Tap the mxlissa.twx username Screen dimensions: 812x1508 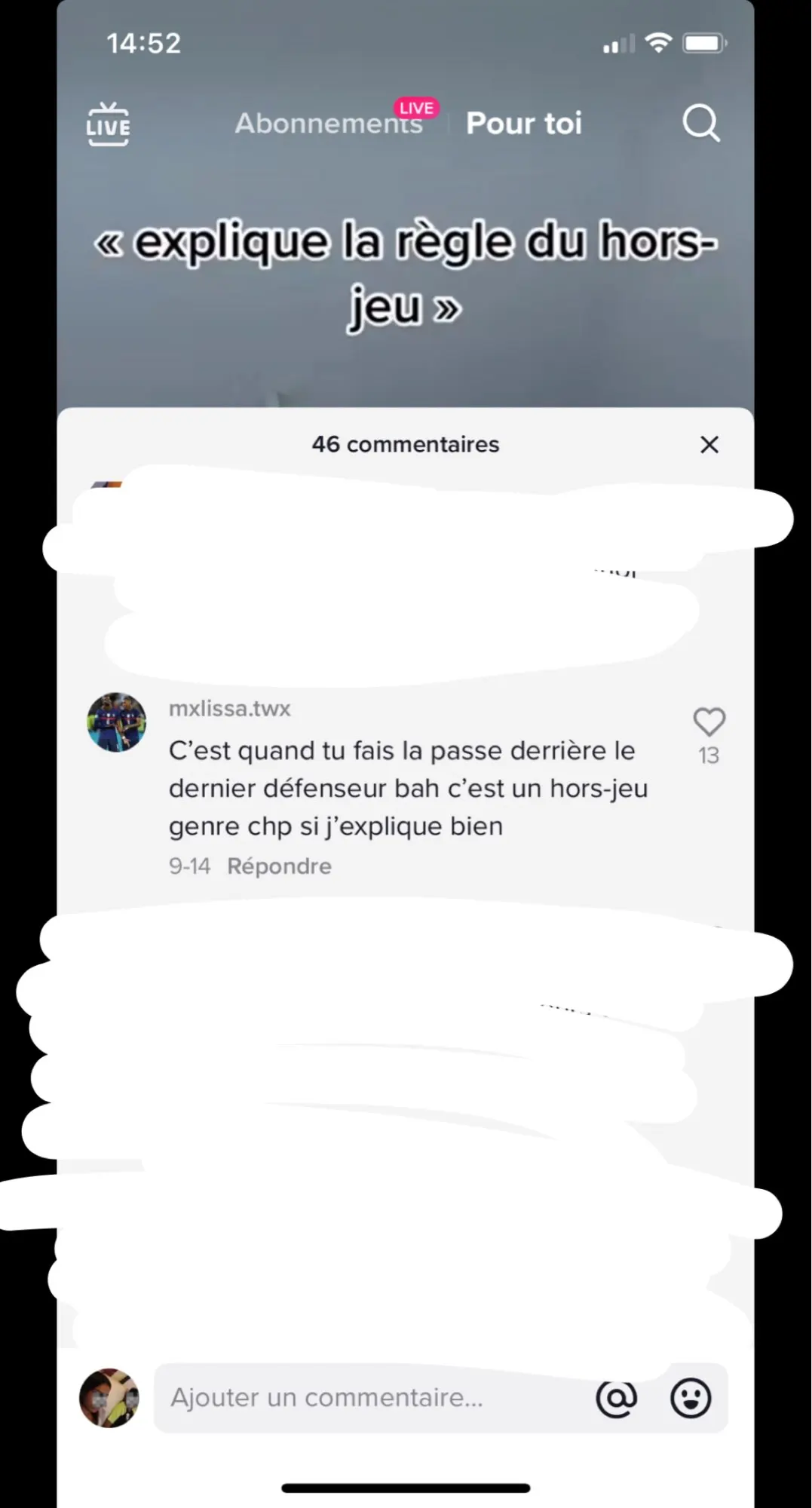(229, 709)
